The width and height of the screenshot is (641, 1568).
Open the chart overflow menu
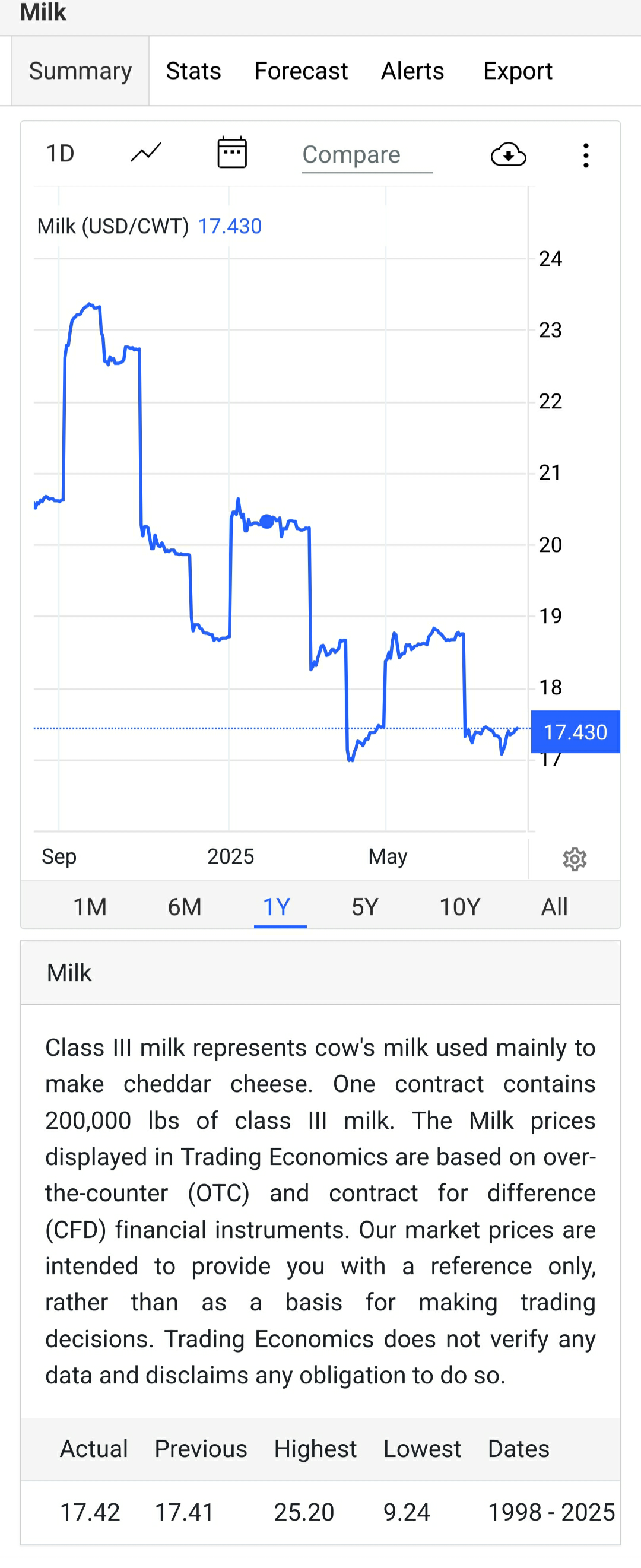pos(586,156)
